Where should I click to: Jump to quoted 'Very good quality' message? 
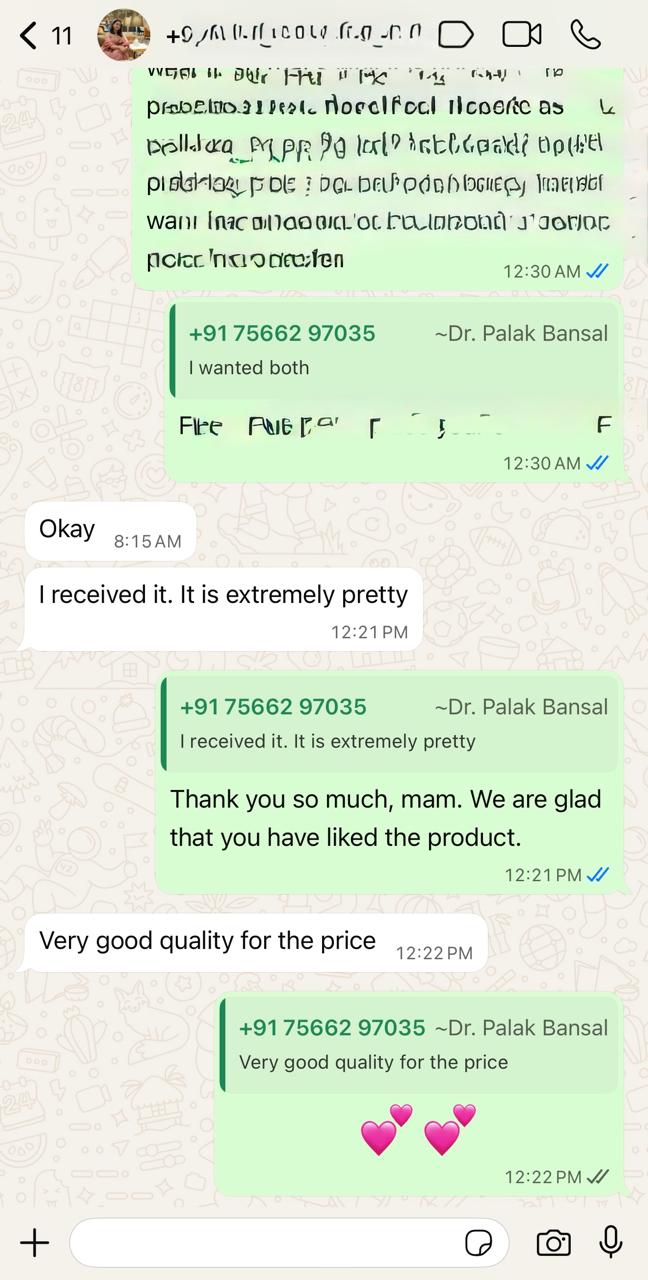click(421, 1044)
